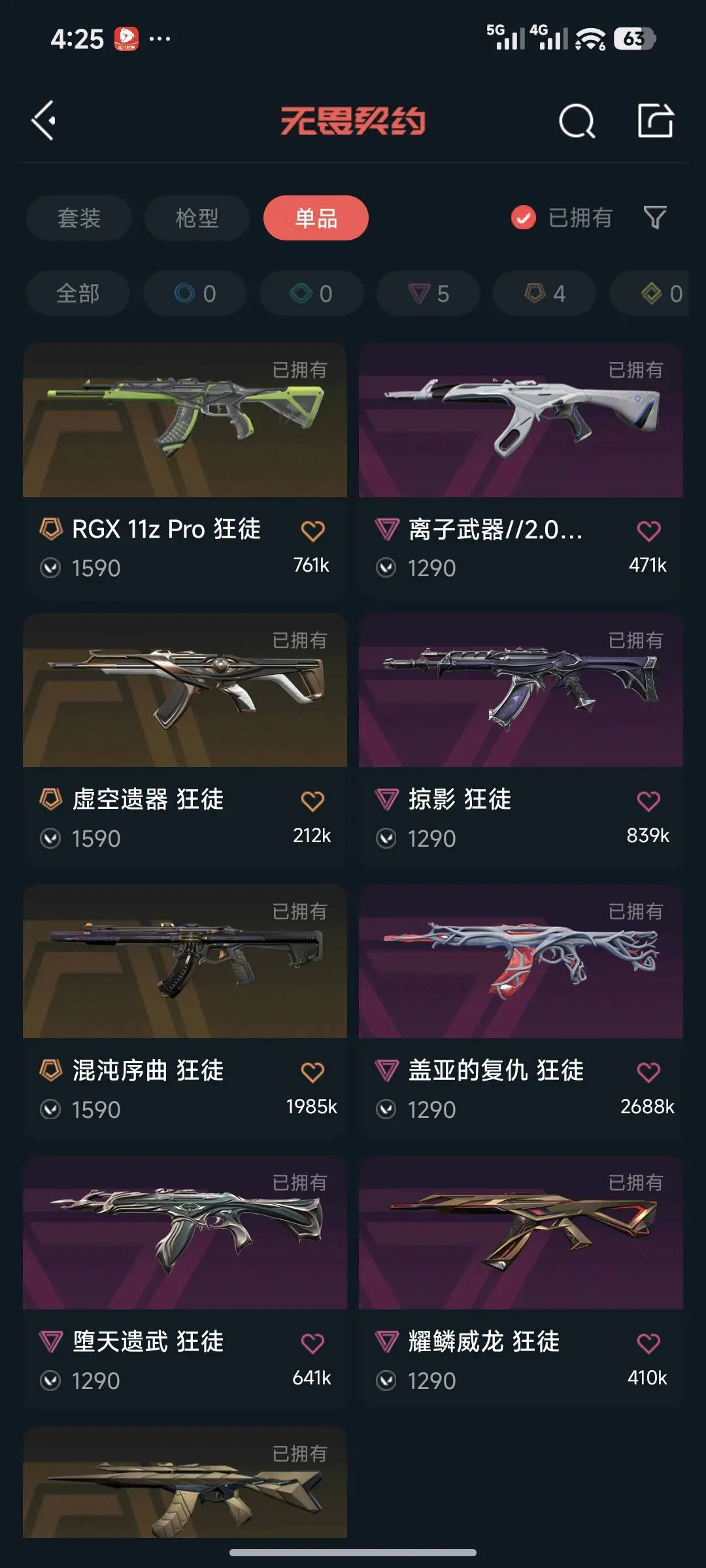Filter by the purple tier chip showing 5
This screenshot has height=1568, width=706.
428,293
